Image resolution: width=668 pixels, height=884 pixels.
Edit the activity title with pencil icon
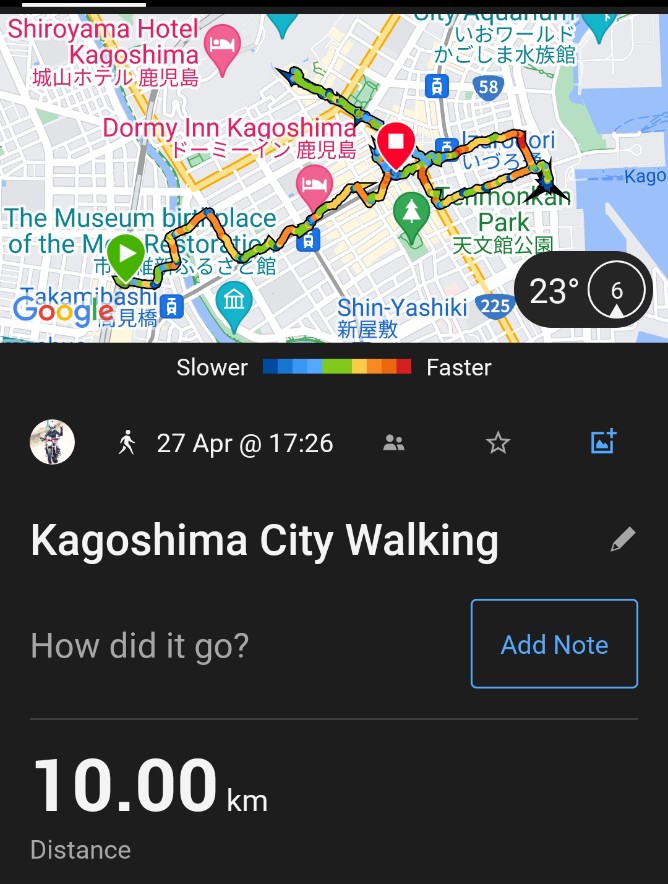pyautogui.click(x=622, y=541)
